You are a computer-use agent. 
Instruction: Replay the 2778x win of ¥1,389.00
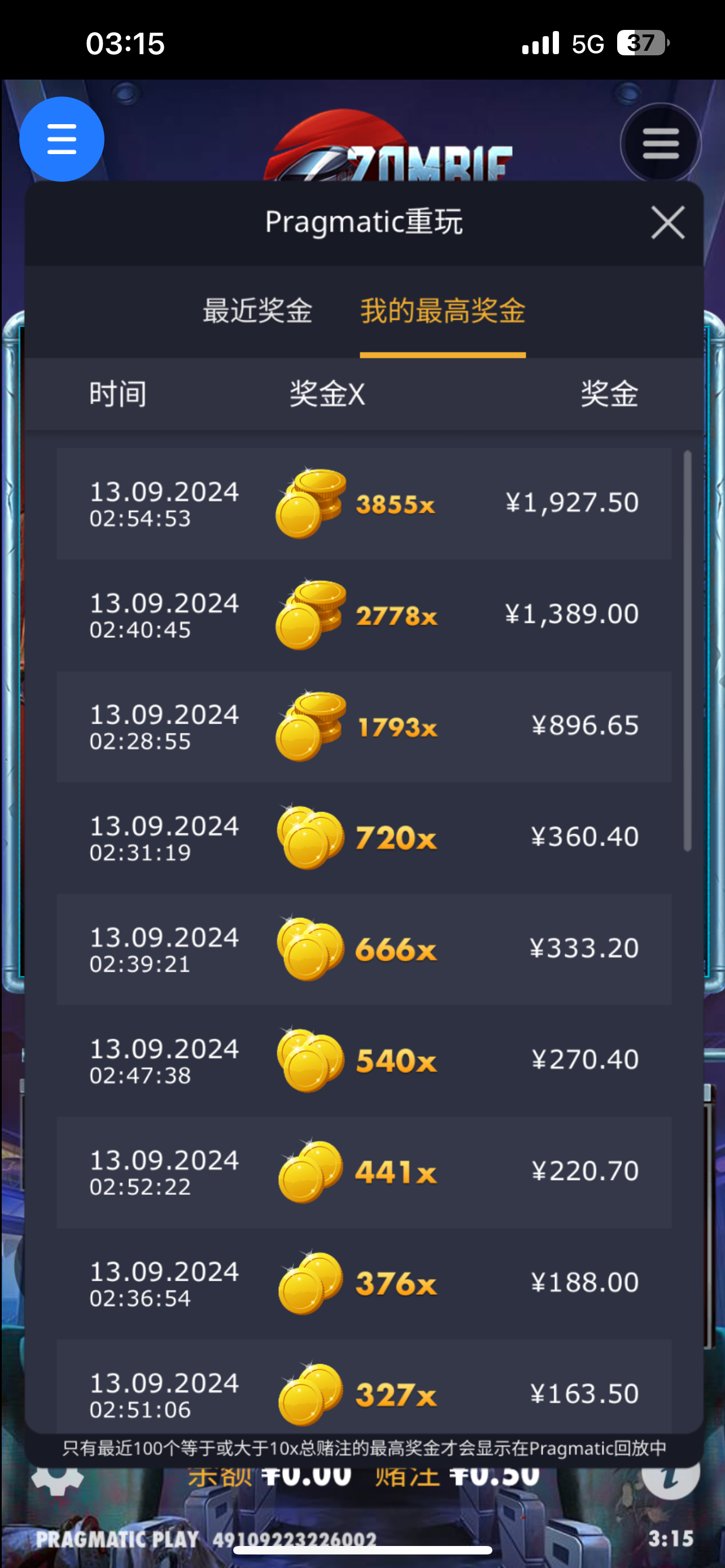(364, 615)
